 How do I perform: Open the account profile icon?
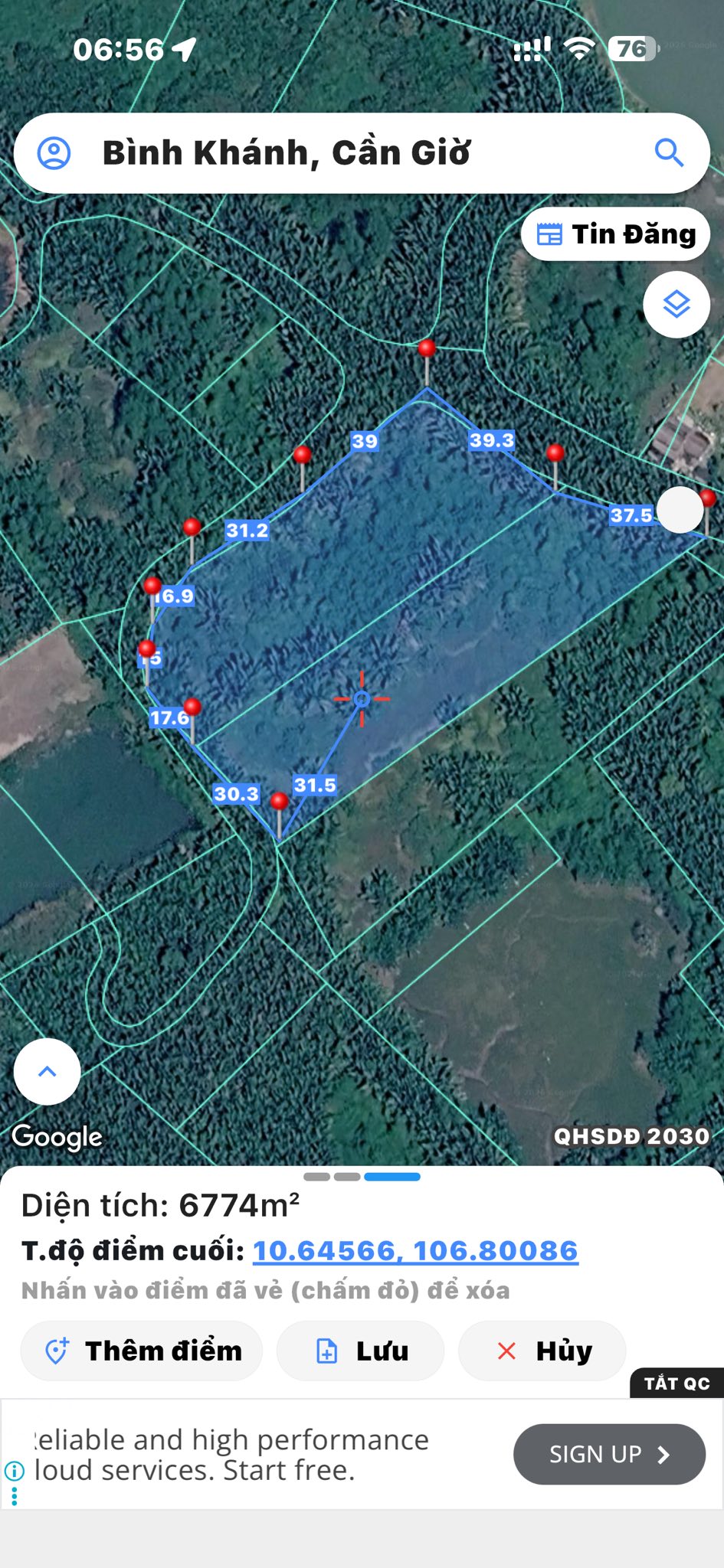(54, 153)
